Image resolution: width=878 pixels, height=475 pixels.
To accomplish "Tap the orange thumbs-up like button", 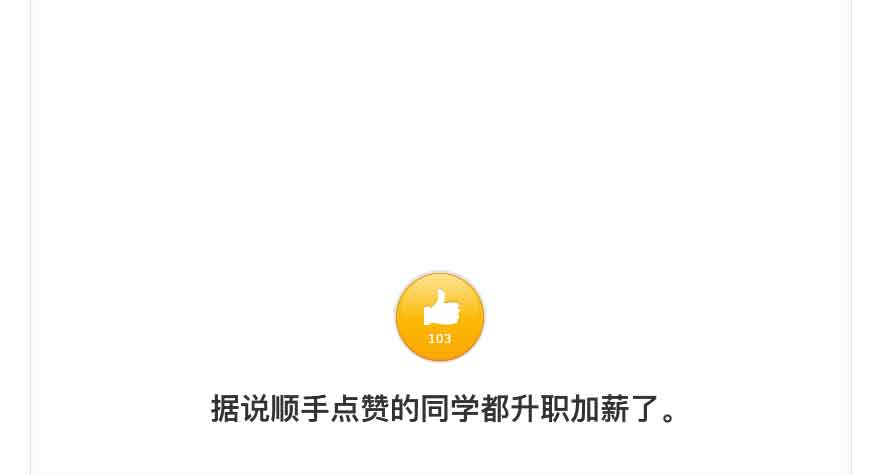I will 440,316.
